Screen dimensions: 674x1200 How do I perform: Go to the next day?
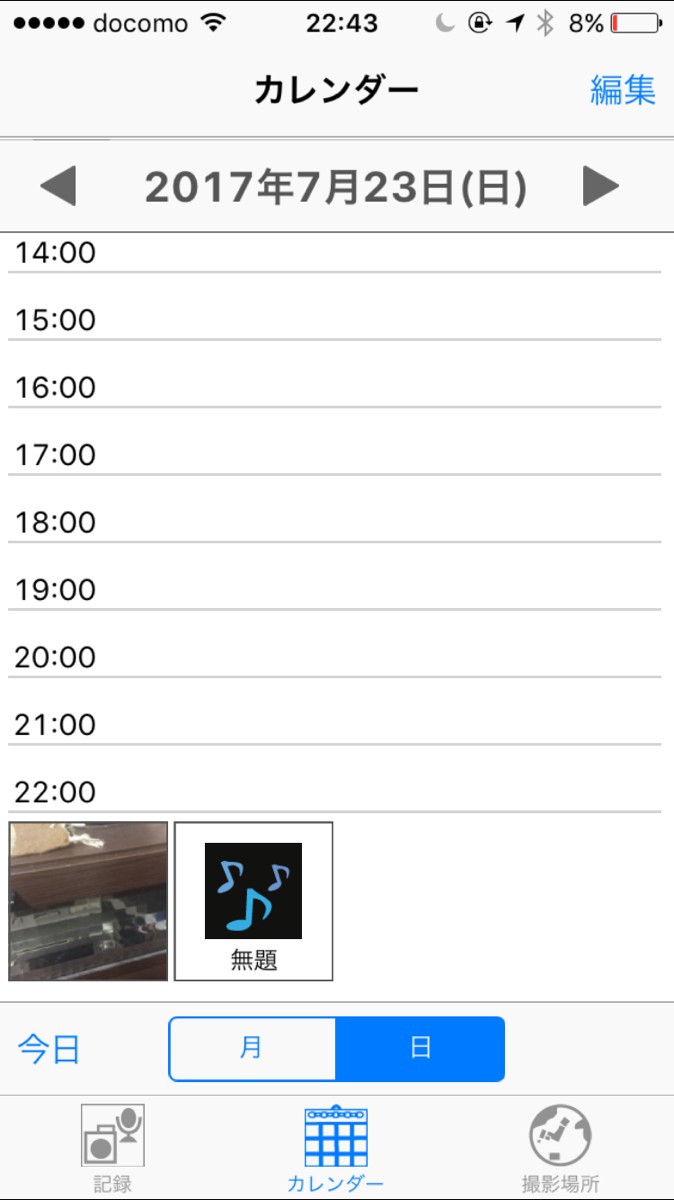pyautogui.click(x=600, y=187)
